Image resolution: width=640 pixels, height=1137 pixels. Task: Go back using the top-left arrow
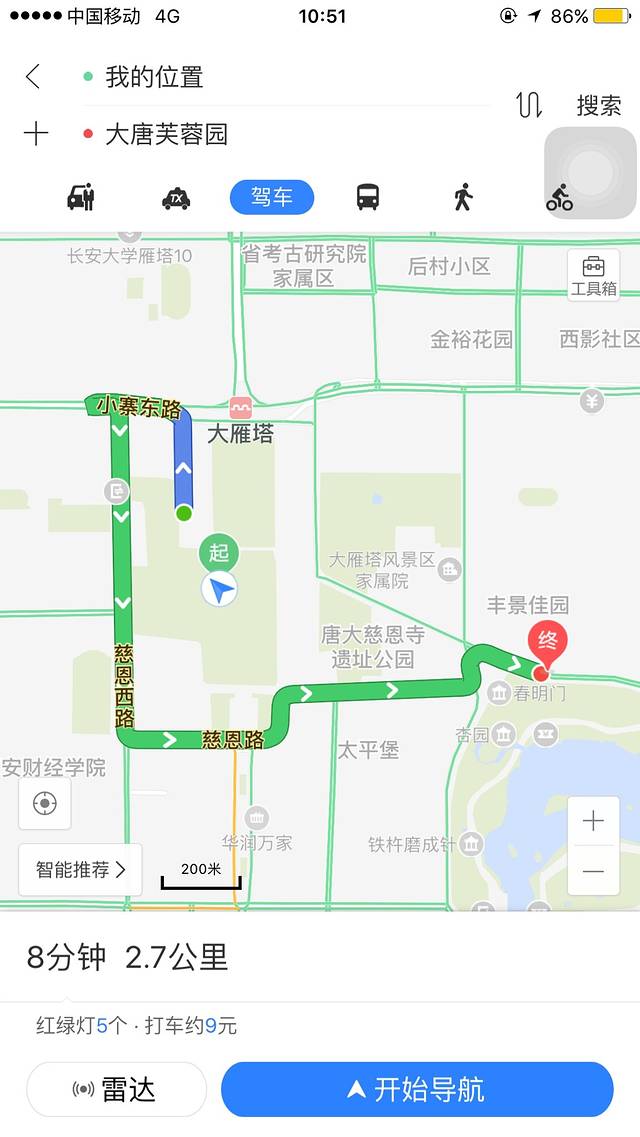(x=33, y=77)
